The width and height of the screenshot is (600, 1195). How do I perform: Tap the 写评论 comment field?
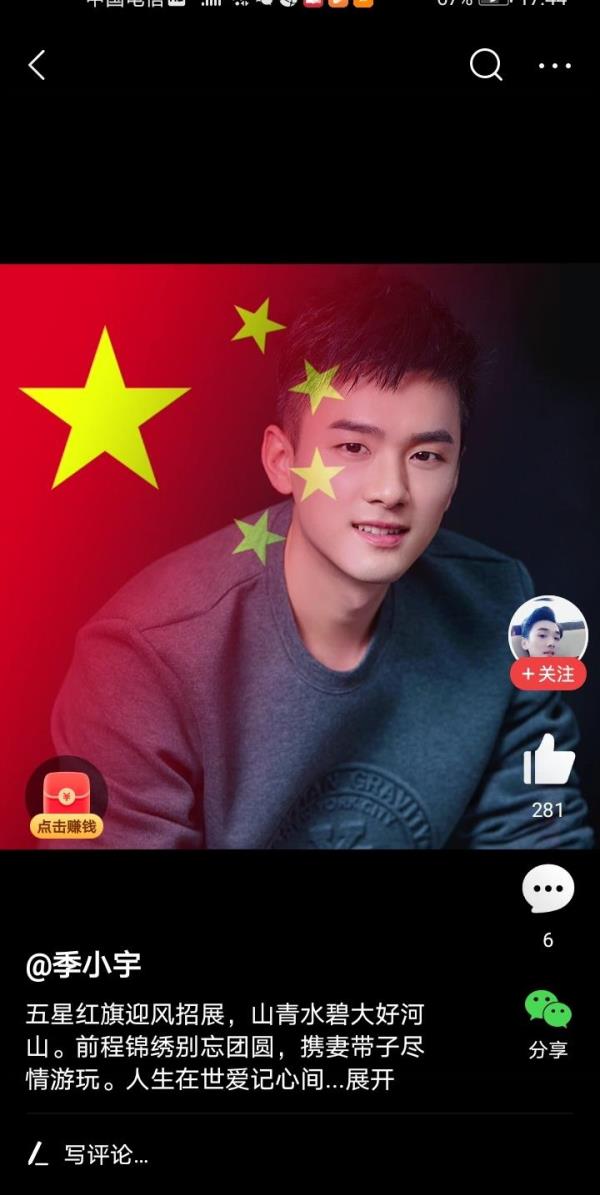pyautogui.click(x=300, y=1155)
